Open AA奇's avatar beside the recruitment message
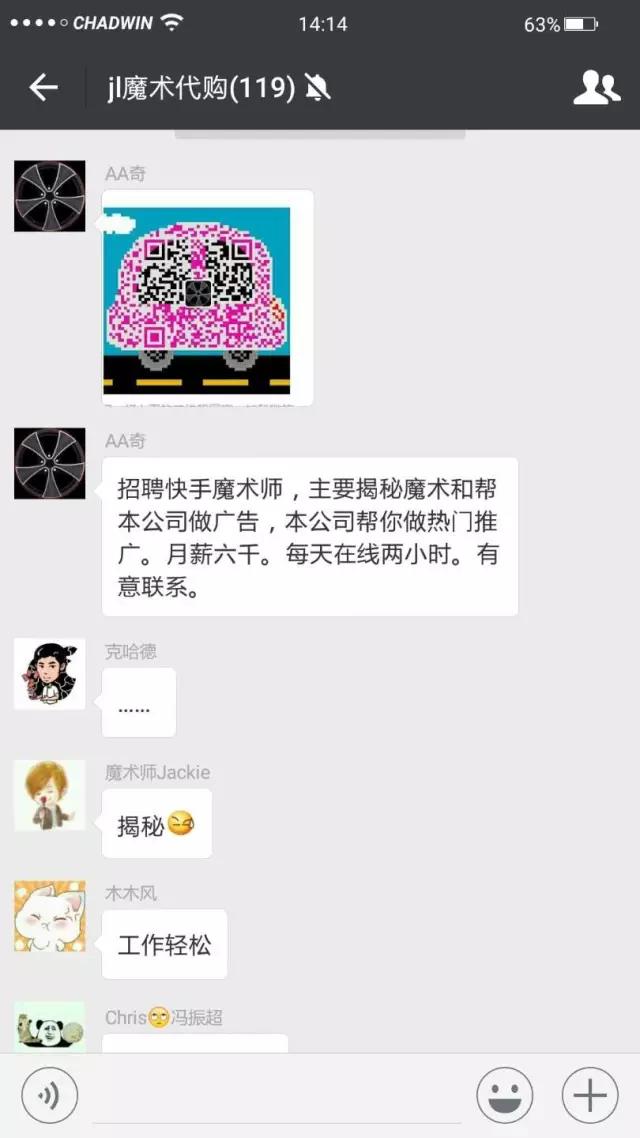This screenshot has width=640, height=1138. point(49,463)
